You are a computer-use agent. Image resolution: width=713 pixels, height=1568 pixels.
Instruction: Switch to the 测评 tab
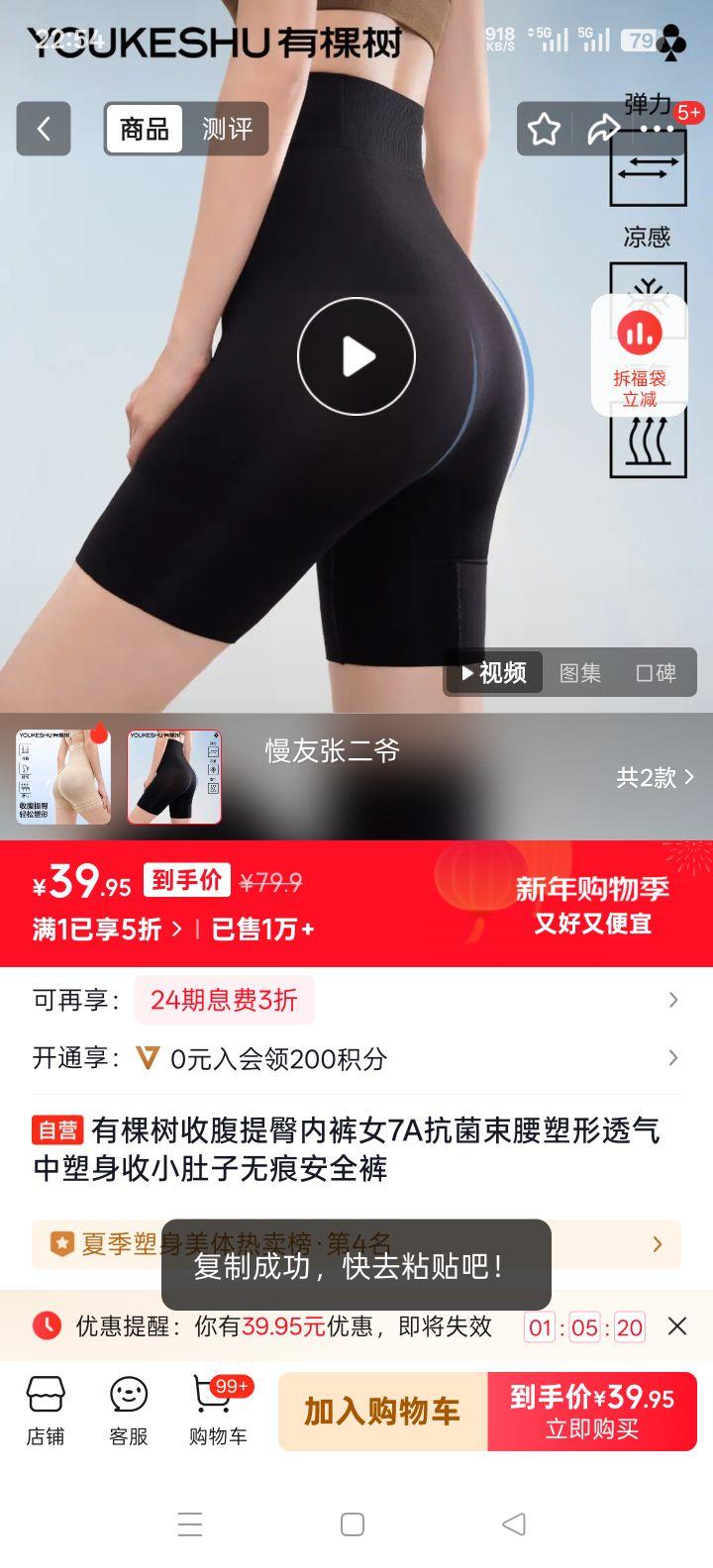230,129
